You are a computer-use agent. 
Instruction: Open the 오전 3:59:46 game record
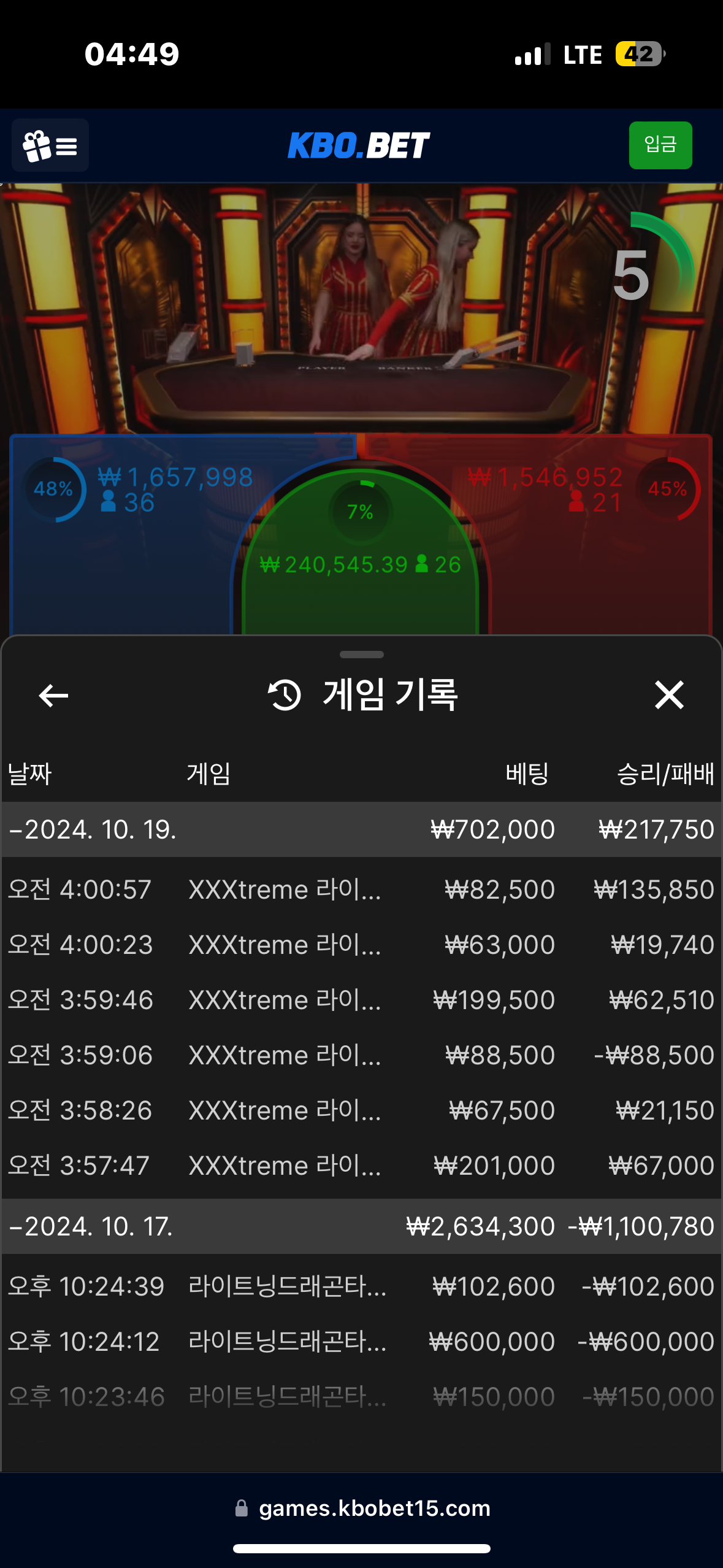[x=361, y=1000]
